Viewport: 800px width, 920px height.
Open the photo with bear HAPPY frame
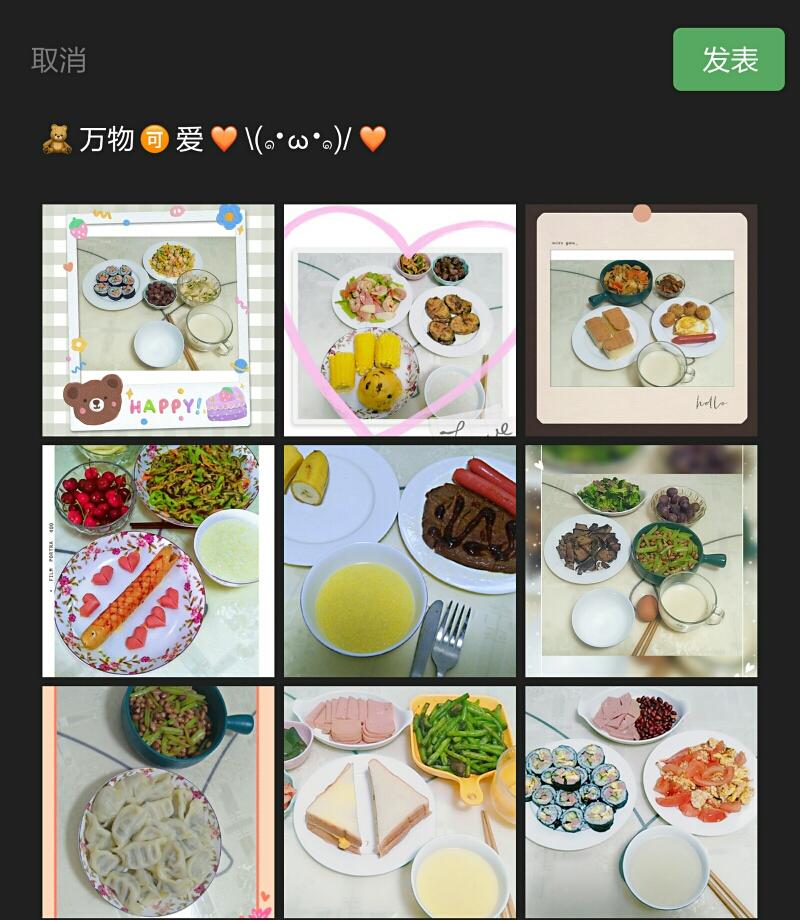(158, 320)
